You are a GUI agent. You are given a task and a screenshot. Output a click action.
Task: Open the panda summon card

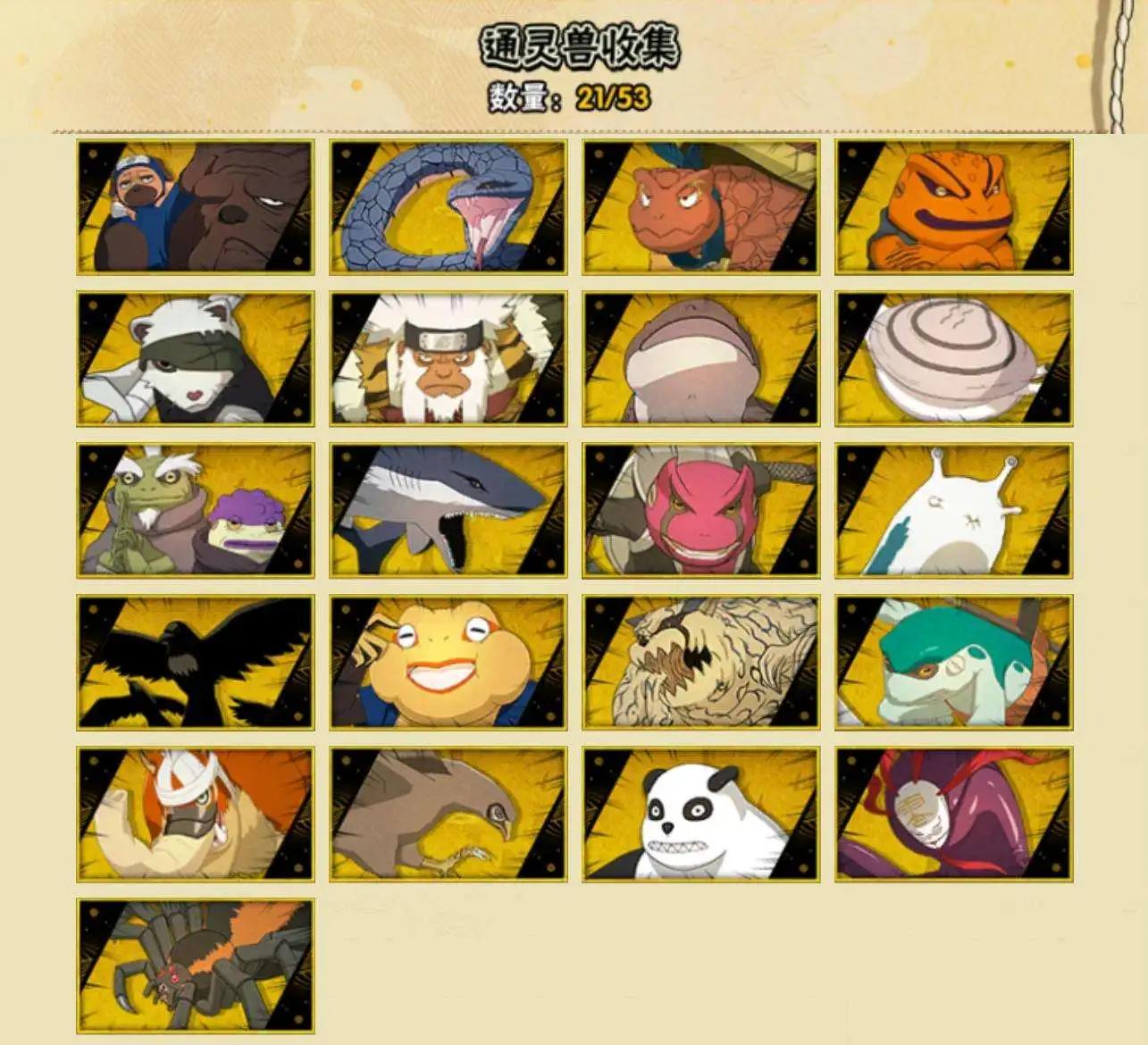tap(700, 814)
